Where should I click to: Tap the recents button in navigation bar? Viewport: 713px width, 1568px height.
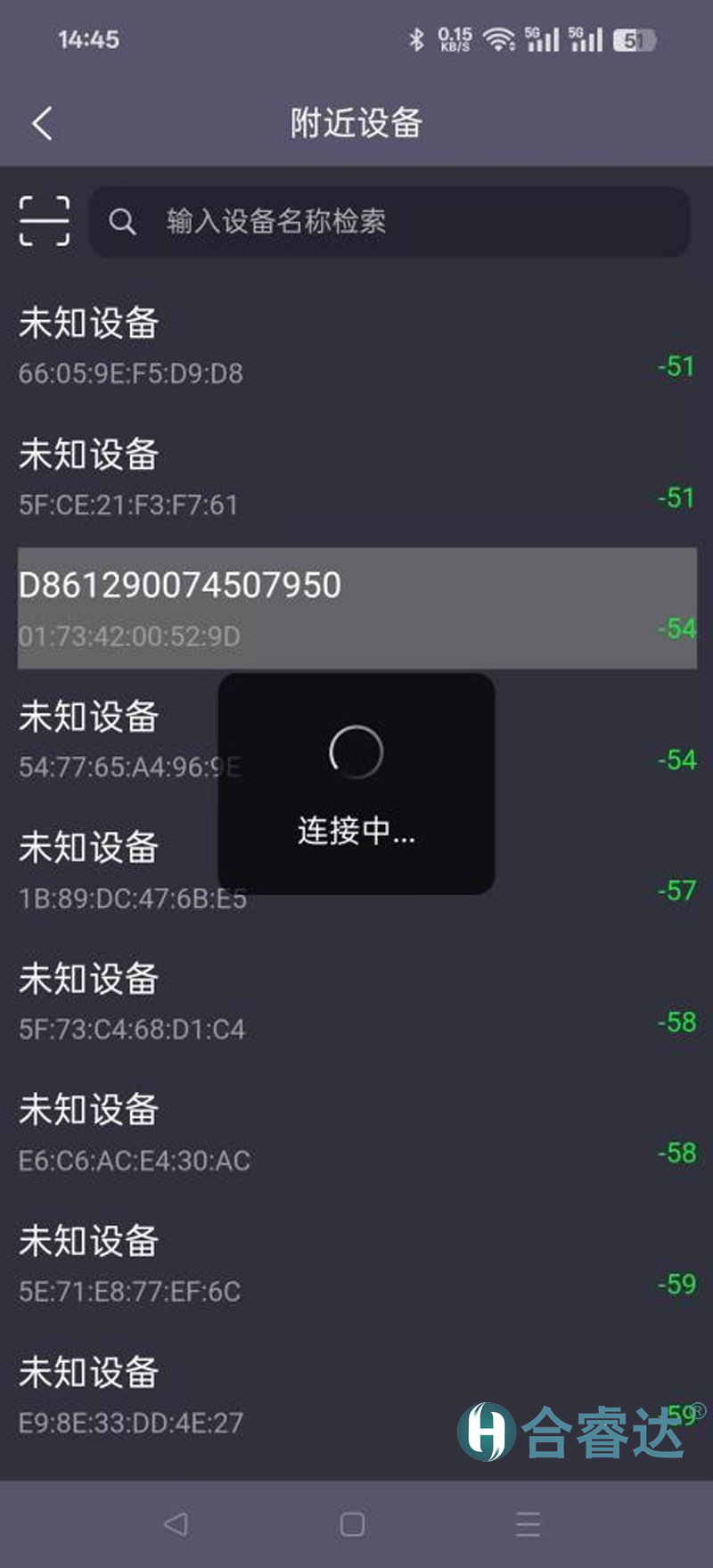[527, 1523]
